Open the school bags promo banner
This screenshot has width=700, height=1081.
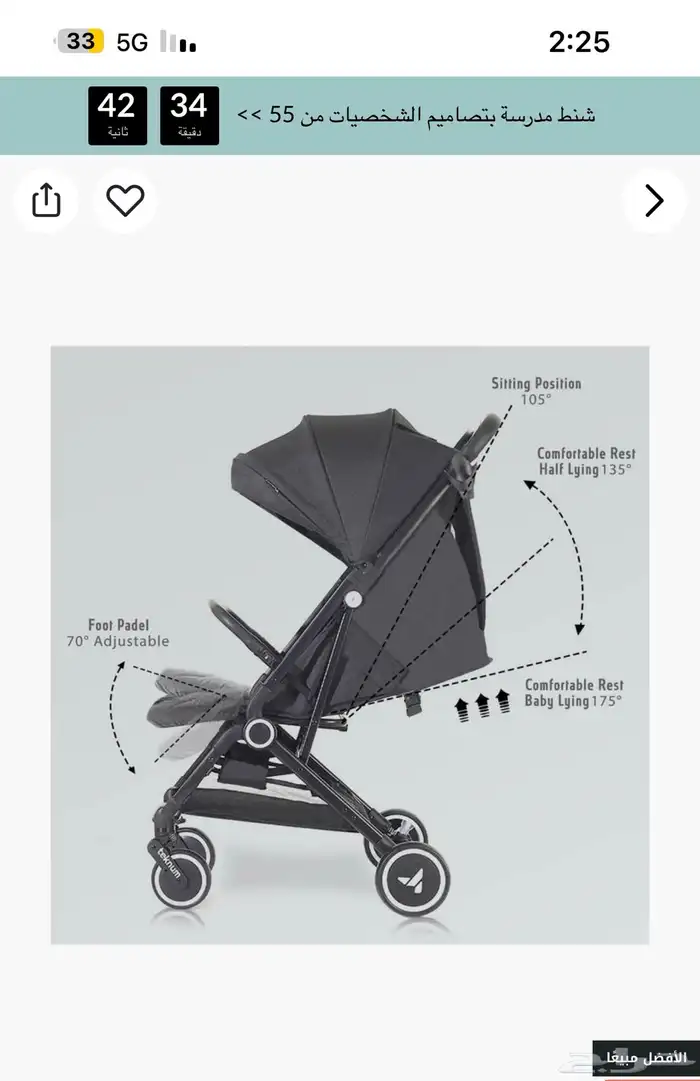click(415, 115)
